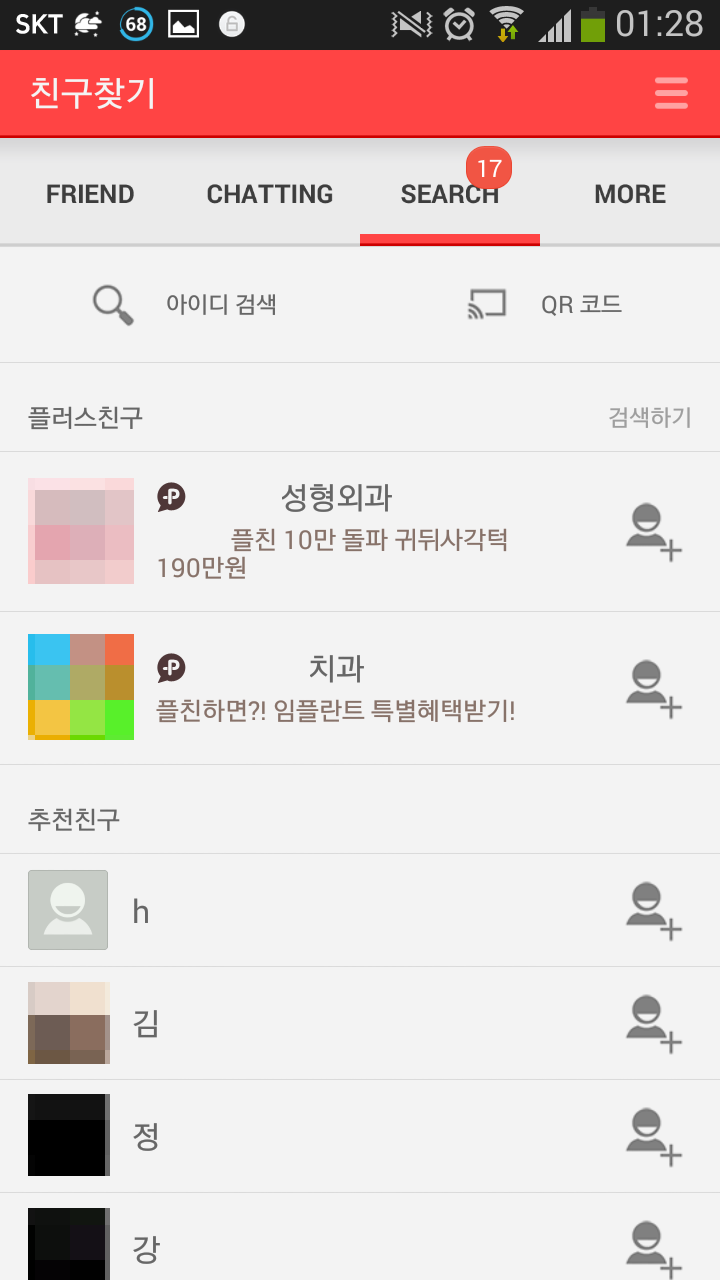Switch to the CHATTING tab
The height and width of the screenshot is (1280, 720).
tap(270, 194)
